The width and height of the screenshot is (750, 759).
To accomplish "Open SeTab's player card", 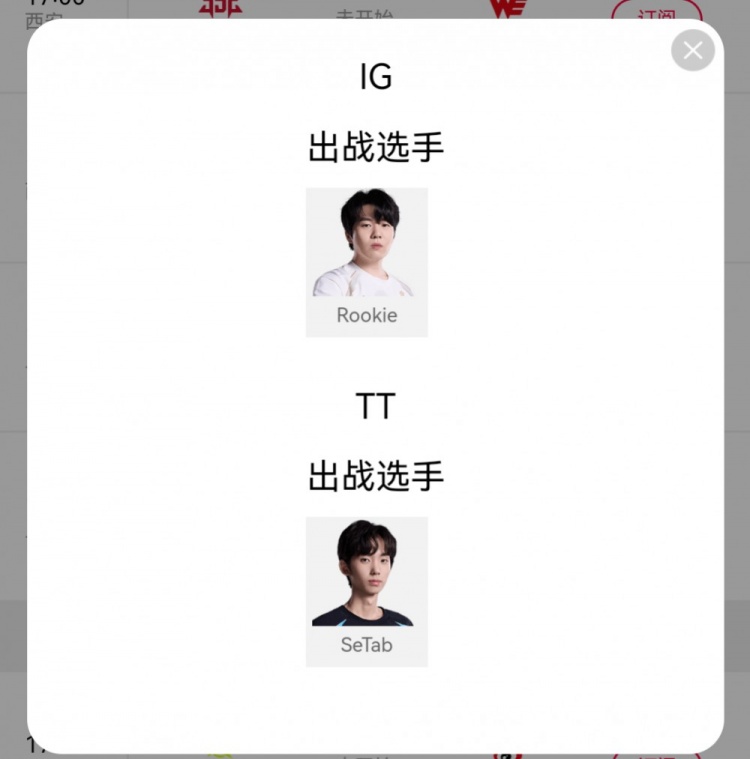I will pyautogui.click(x=366, y=591).
